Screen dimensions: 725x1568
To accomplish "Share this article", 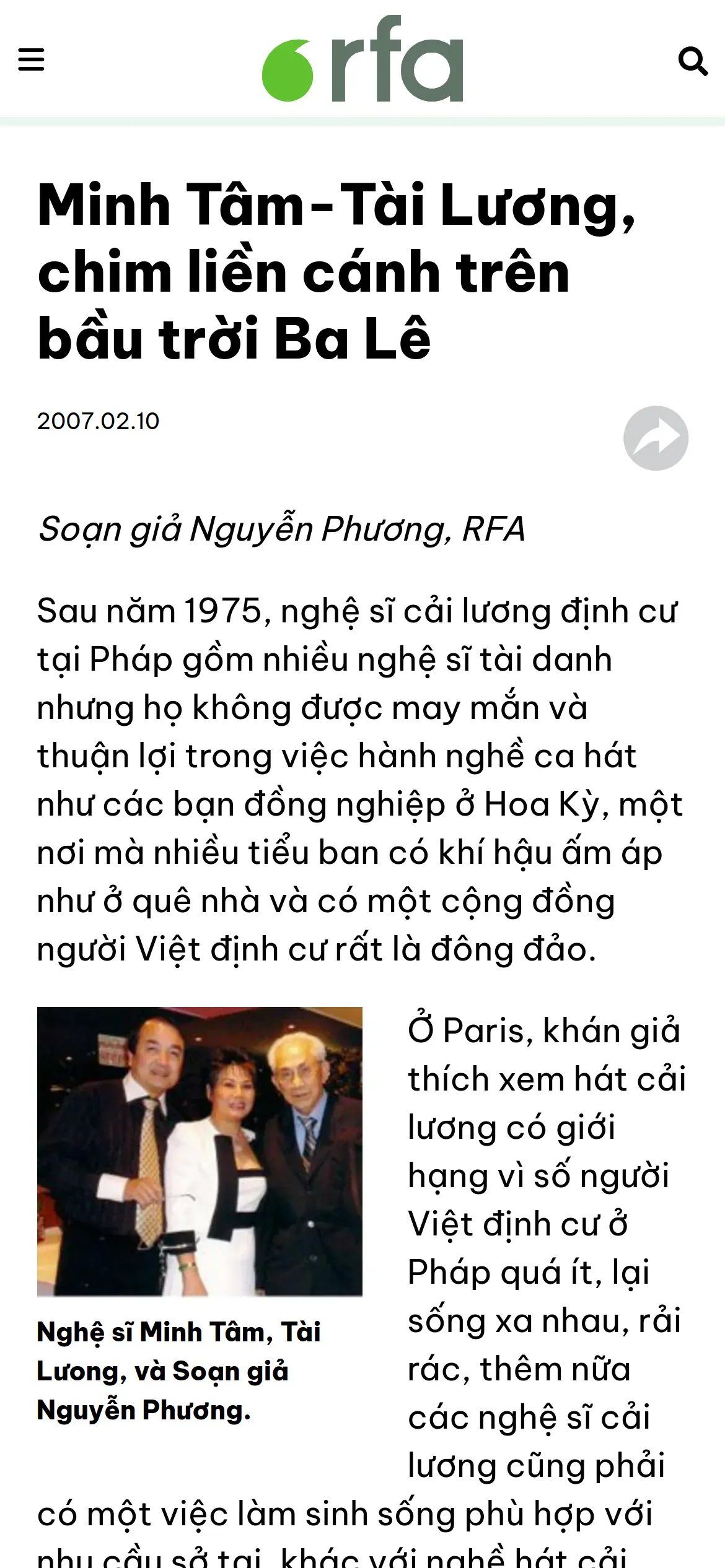I will click(x=656, y=438).
